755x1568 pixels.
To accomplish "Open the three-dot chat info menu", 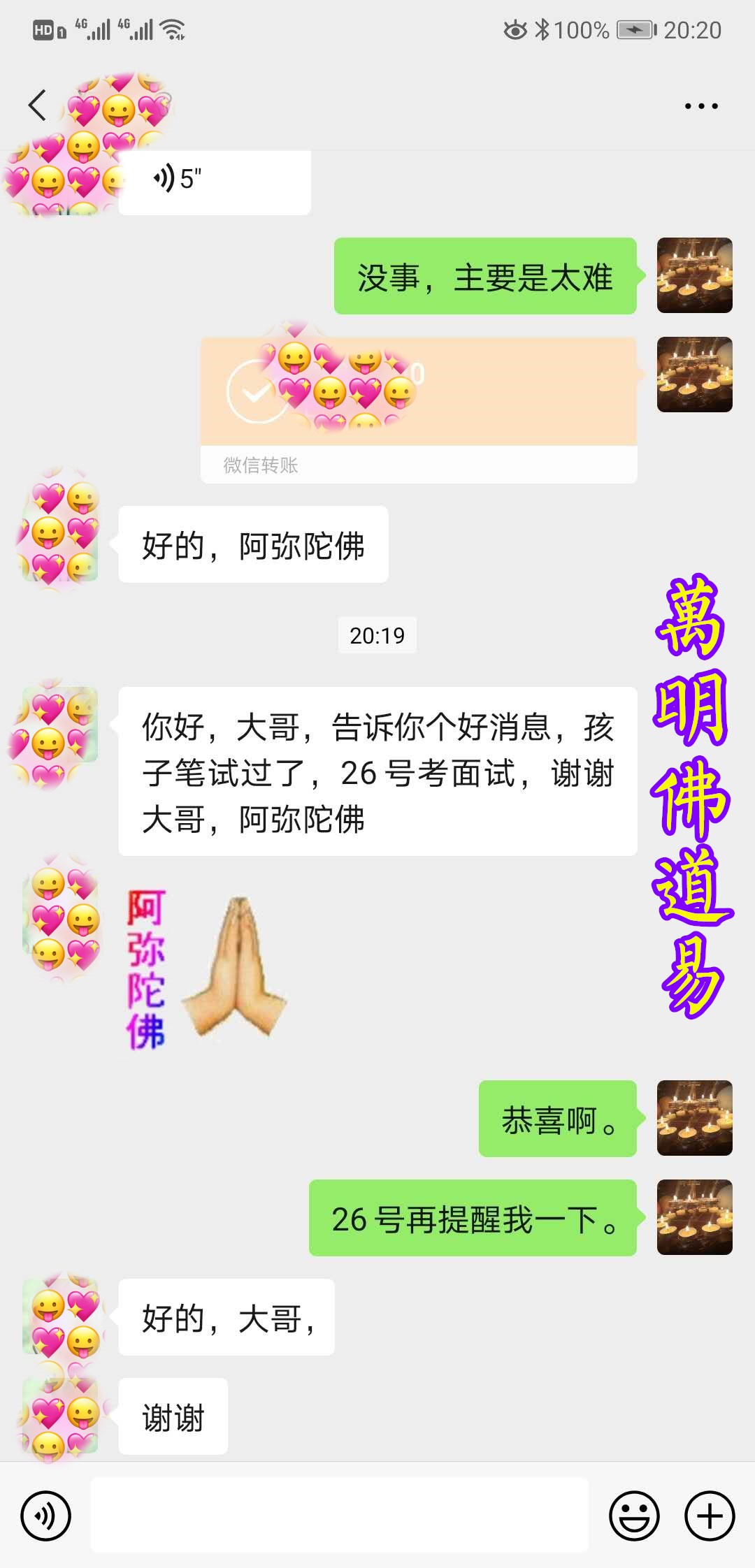I will [x=700, y=106].
